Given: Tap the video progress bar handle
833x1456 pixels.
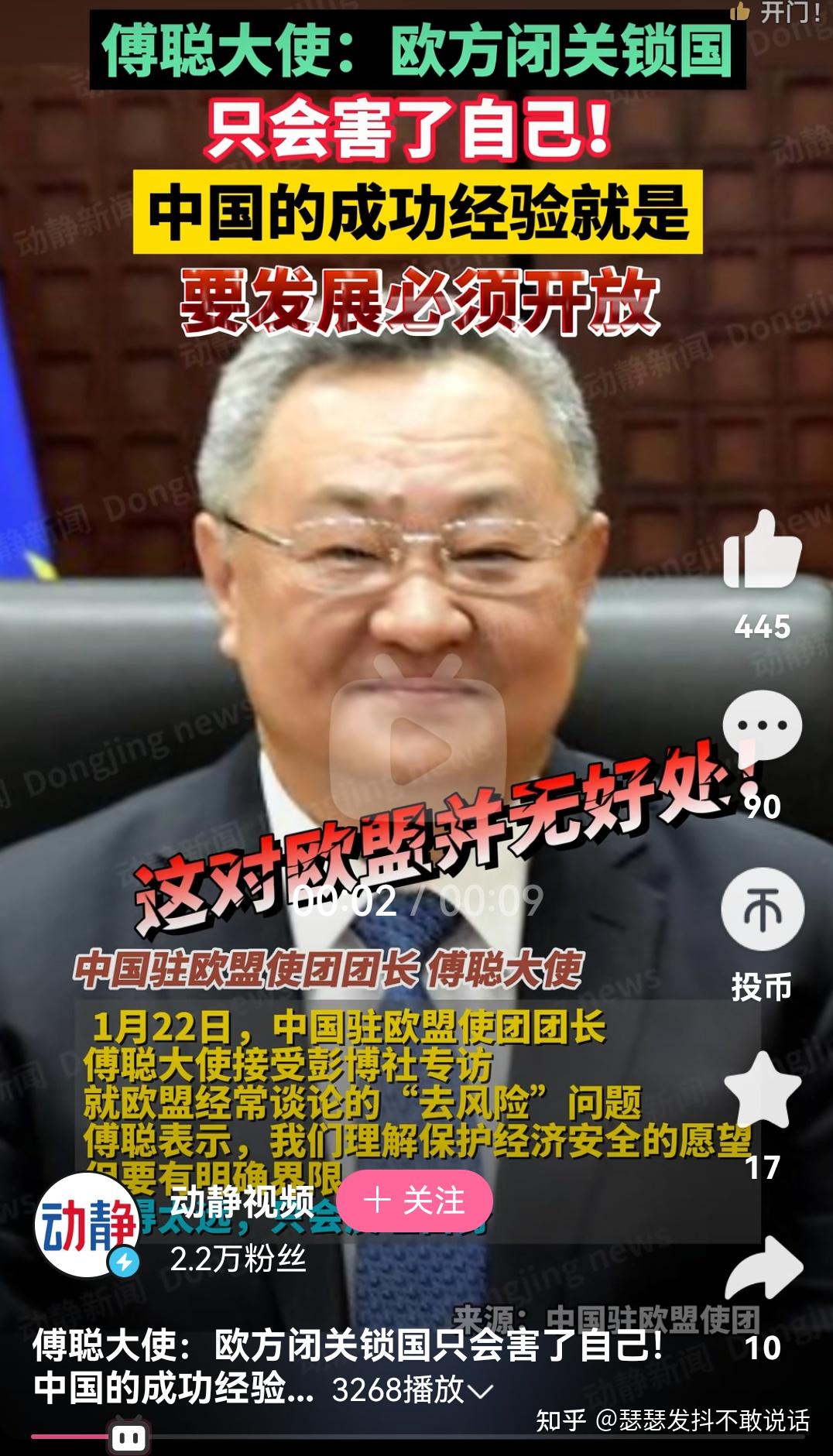Looking at the screenshot, I should pos(129,1437).
